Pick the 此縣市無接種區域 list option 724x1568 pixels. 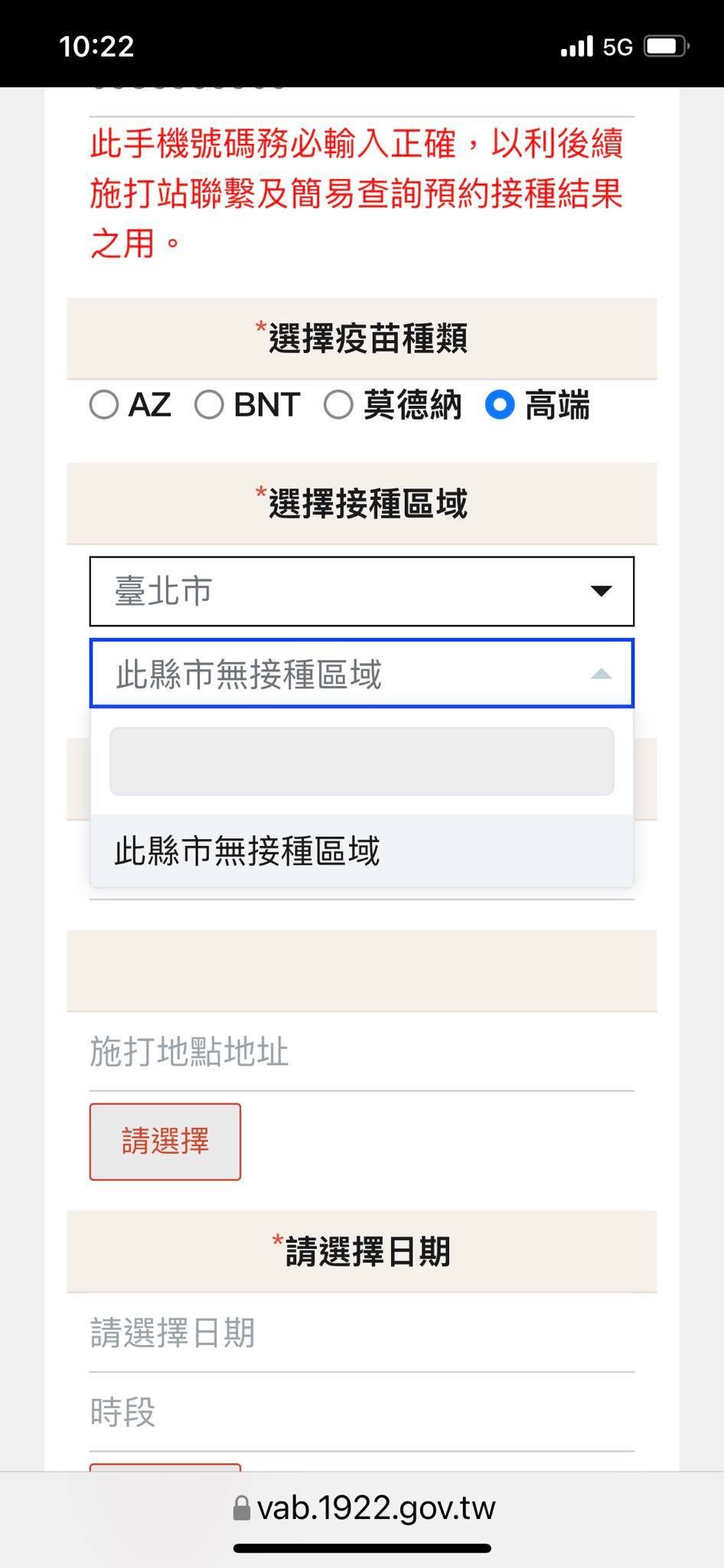pos(361,851)
